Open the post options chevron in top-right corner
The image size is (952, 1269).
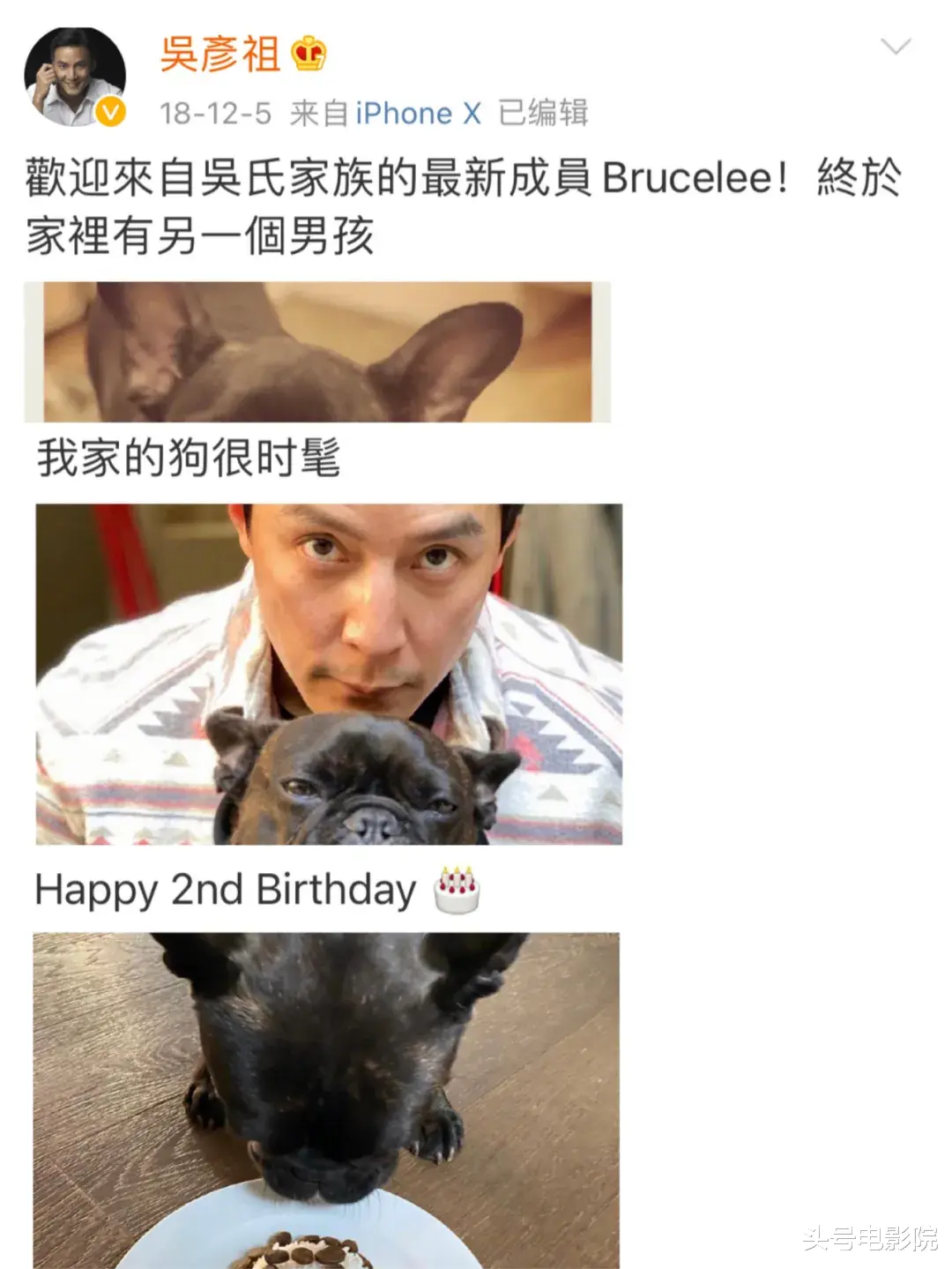(897, 47)
